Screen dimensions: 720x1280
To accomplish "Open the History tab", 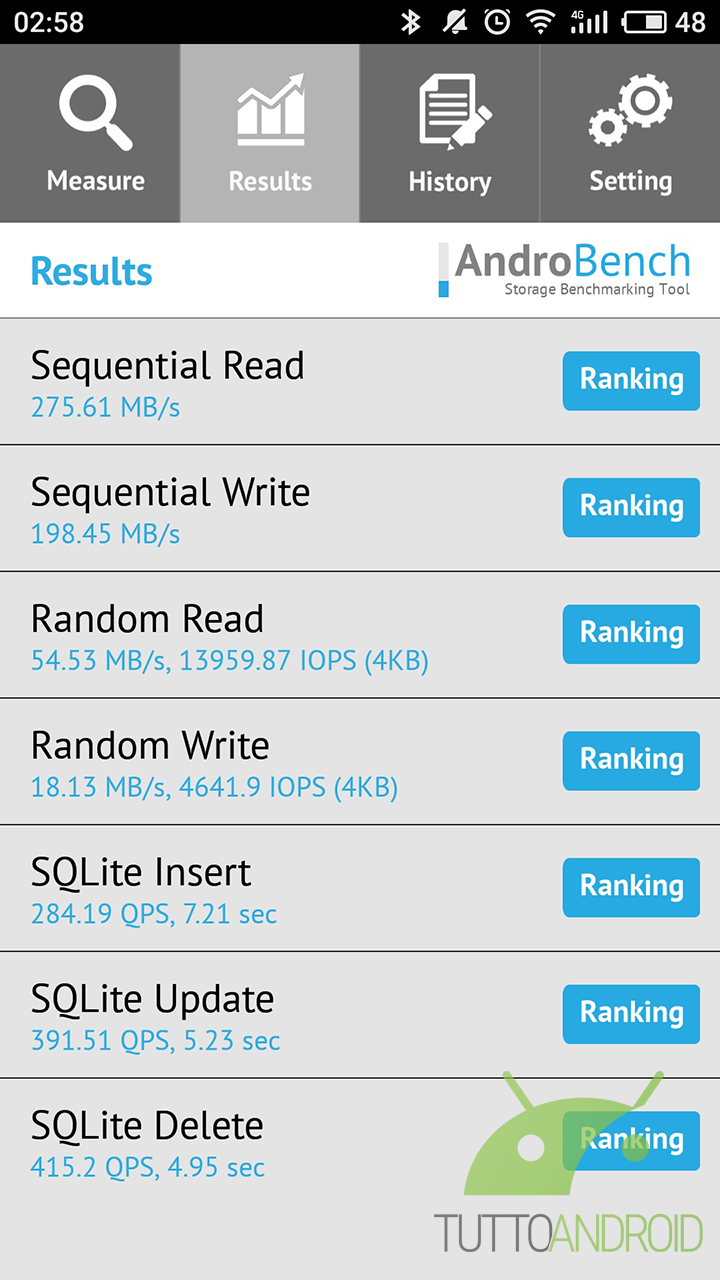I will [x=450, y=134].
